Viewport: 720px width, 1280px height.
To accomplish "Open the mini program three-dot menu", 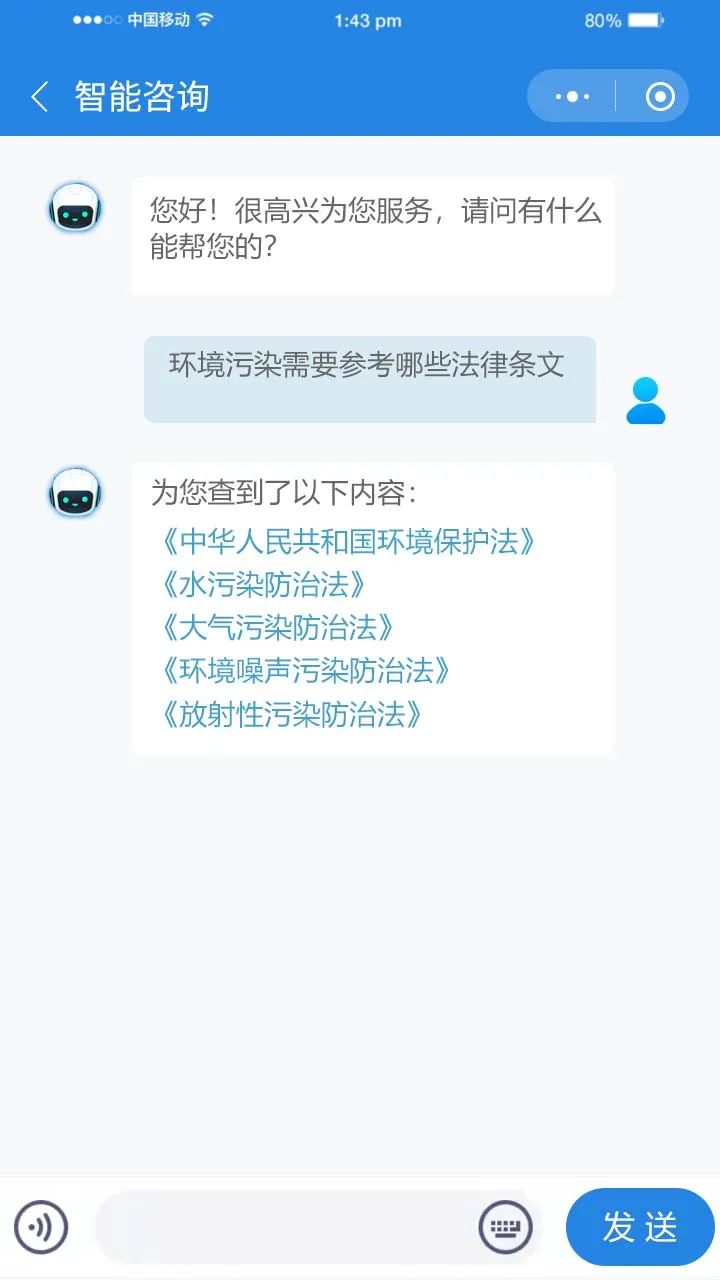I will click(571, 96).
